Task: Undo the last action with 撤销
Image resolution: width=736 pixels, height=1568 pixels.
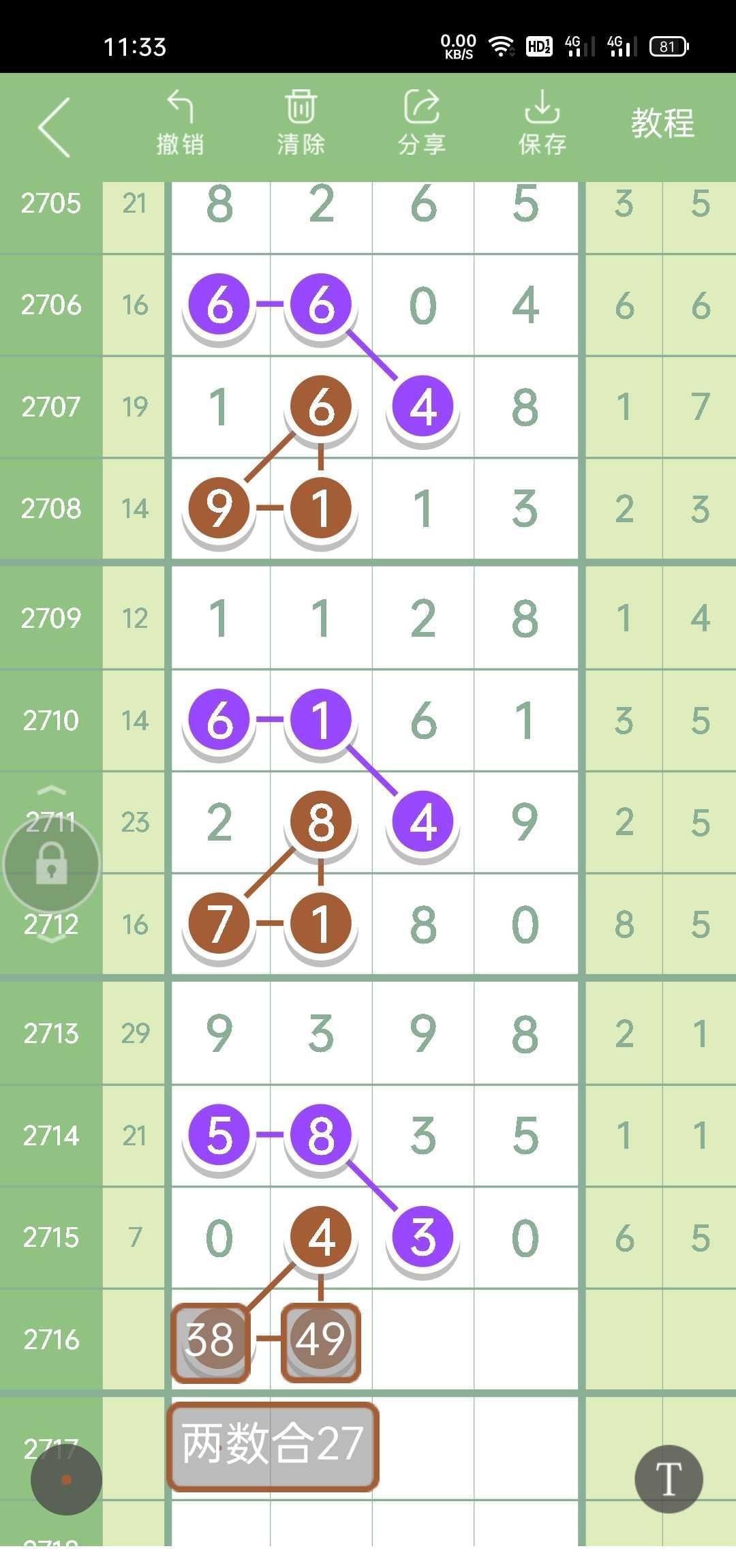Action: 180,123
